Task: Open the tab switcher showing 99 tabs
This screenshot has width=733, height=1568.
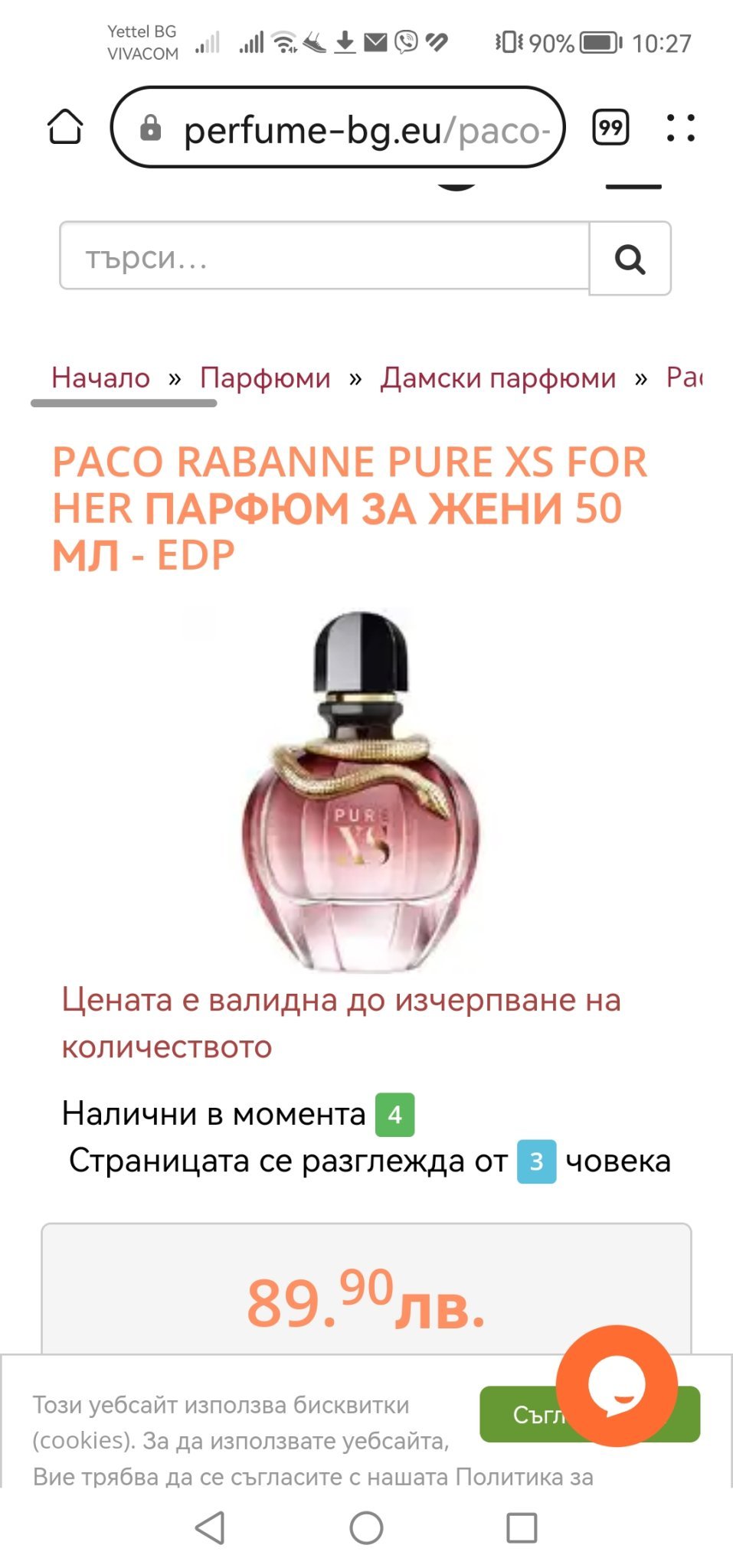Action: [x=610, y=127]
